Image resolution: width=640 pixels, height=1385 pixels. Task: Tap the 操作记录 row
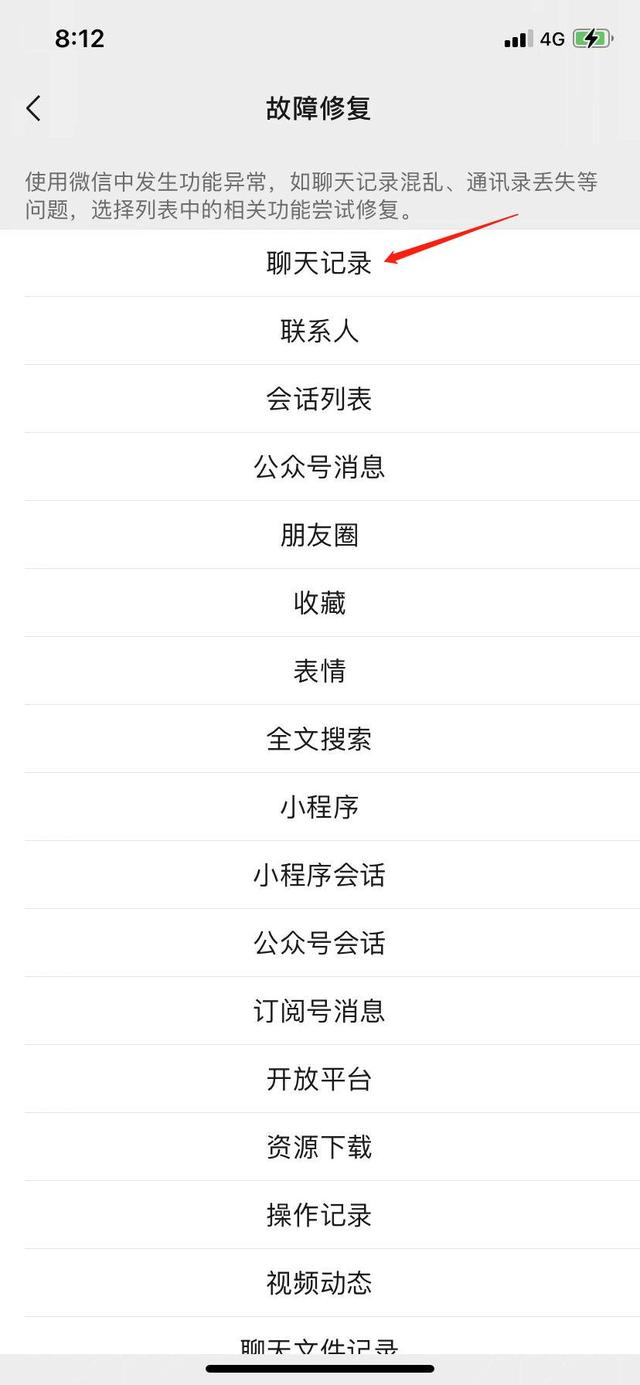tap(320, 1215)
